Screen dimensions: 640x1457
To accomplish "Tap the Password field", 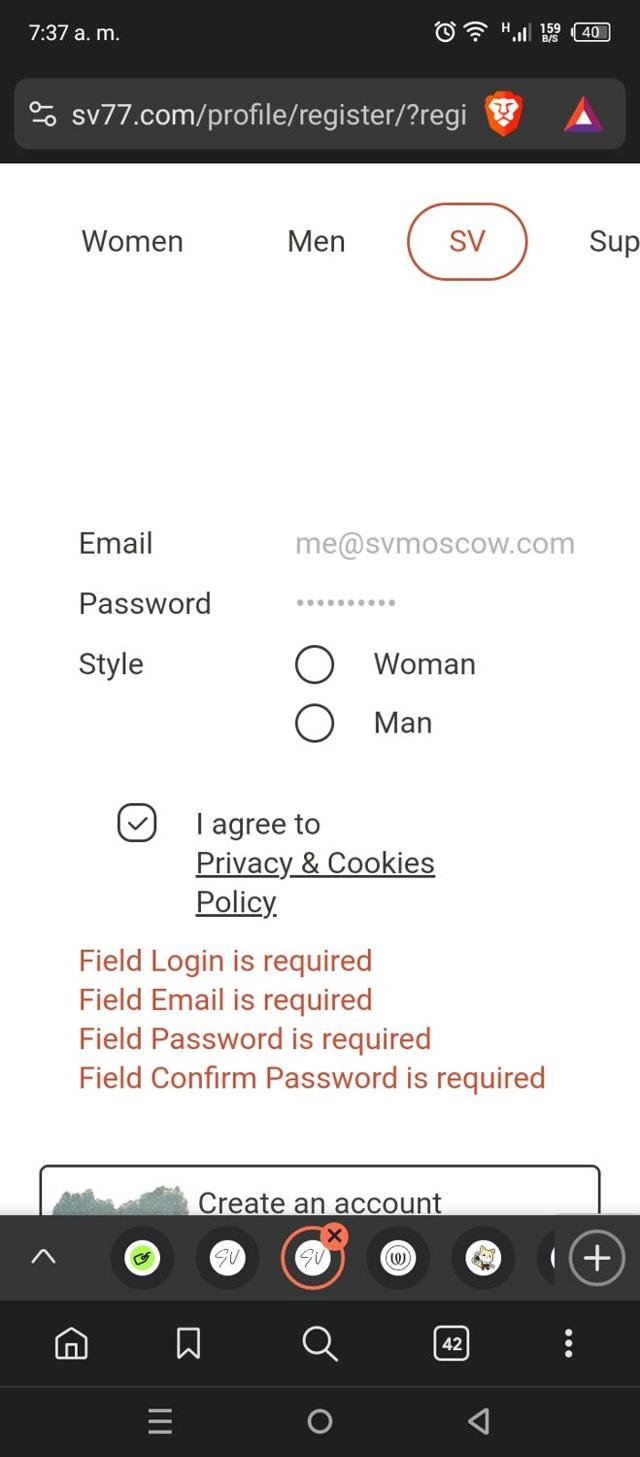I will (435, 603).
